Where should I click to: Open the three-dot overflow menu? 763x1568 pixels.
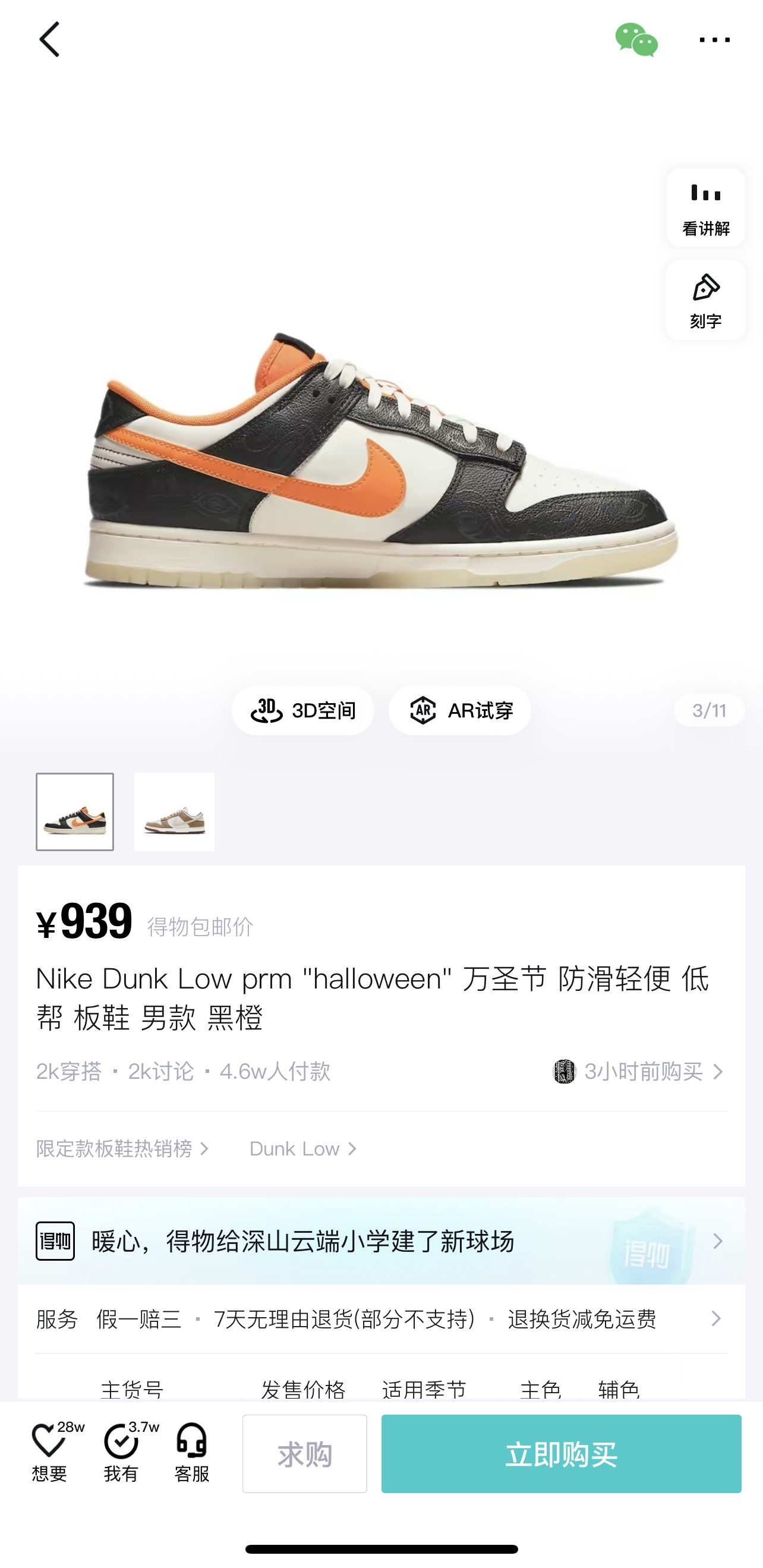[714, 40]
